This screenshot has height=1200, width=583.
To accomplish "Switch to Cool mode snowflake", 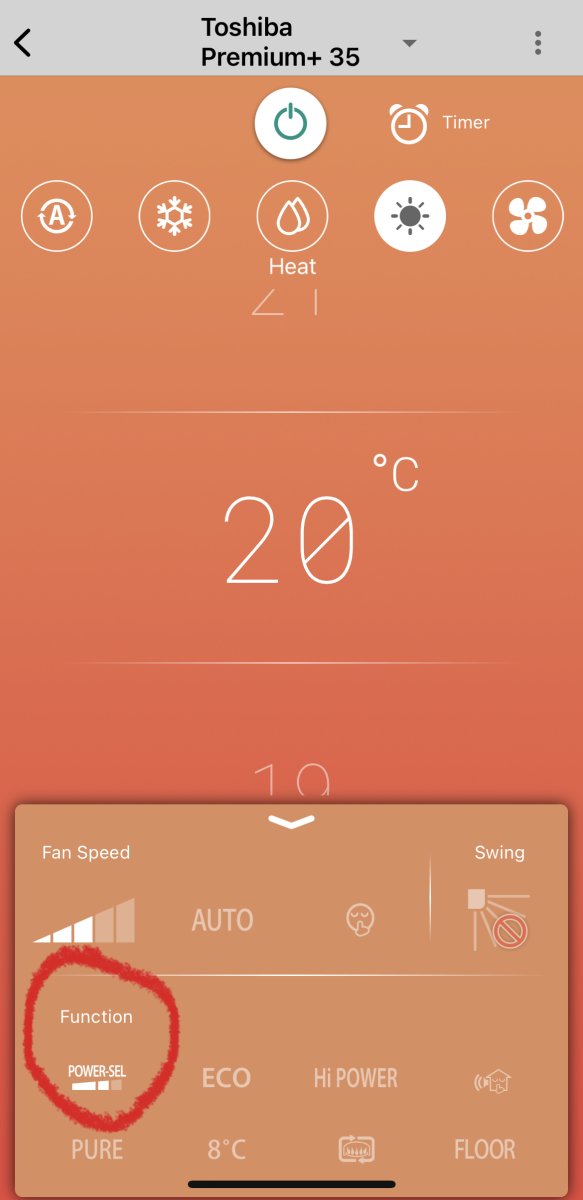I will (174, 215).
